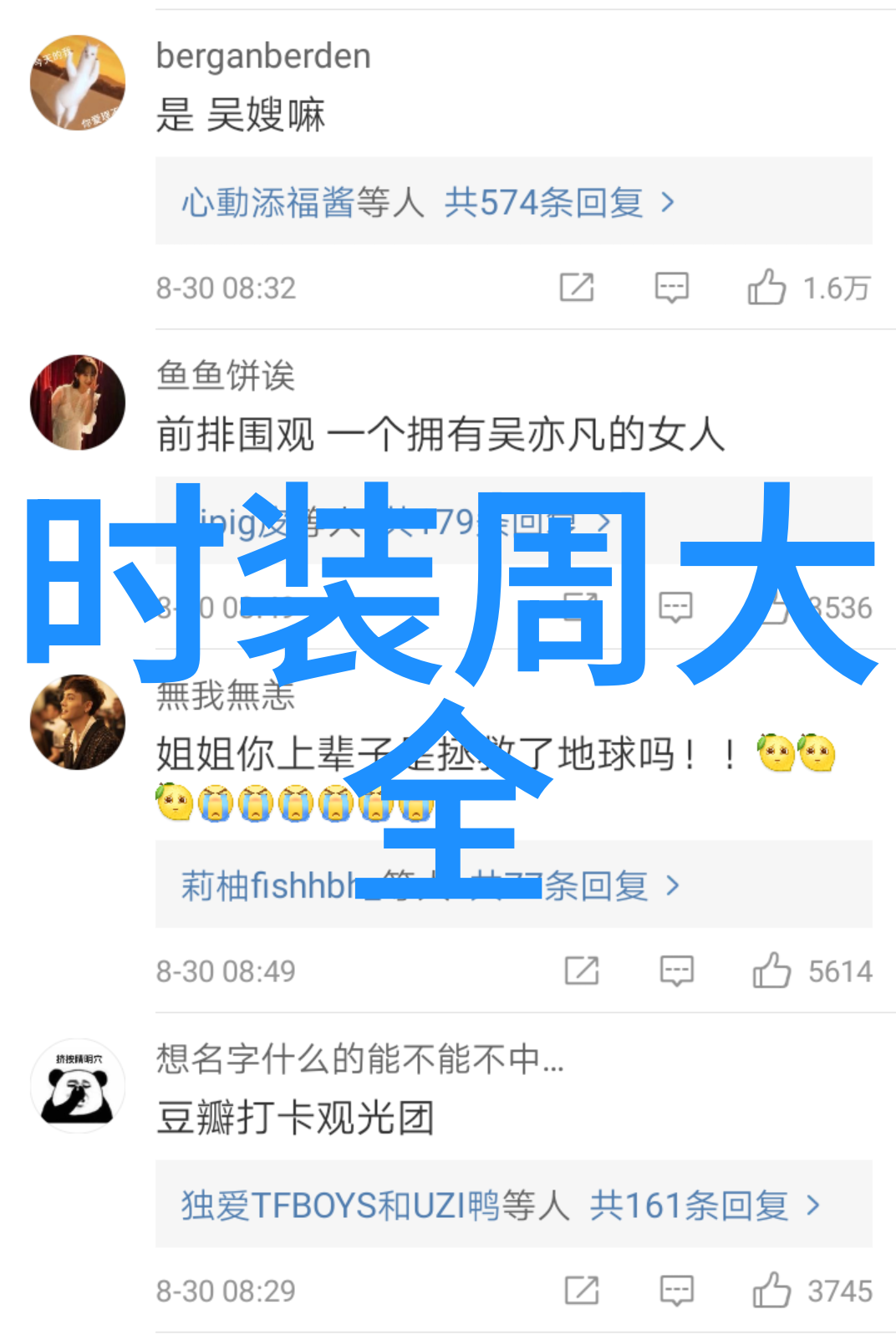Screen dimensions: 896x1335
Task: Expand replies under the 豆瓣打卡观光团 comment
Action: click(x=513, y=1205)
